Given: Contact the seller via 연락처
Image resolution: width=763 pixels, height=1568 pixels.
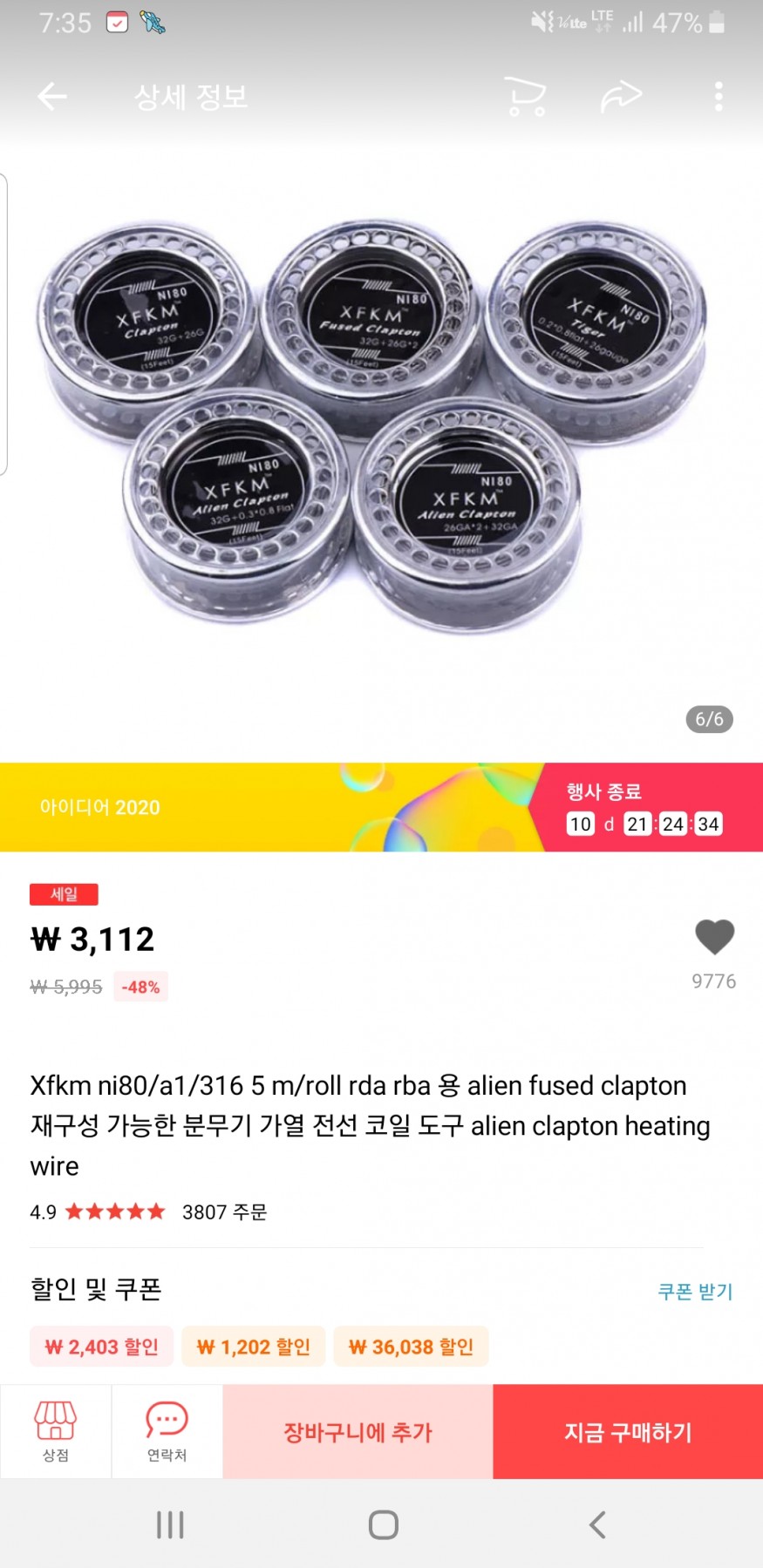Looking at the screenshot, I should tap(167, 1431).
